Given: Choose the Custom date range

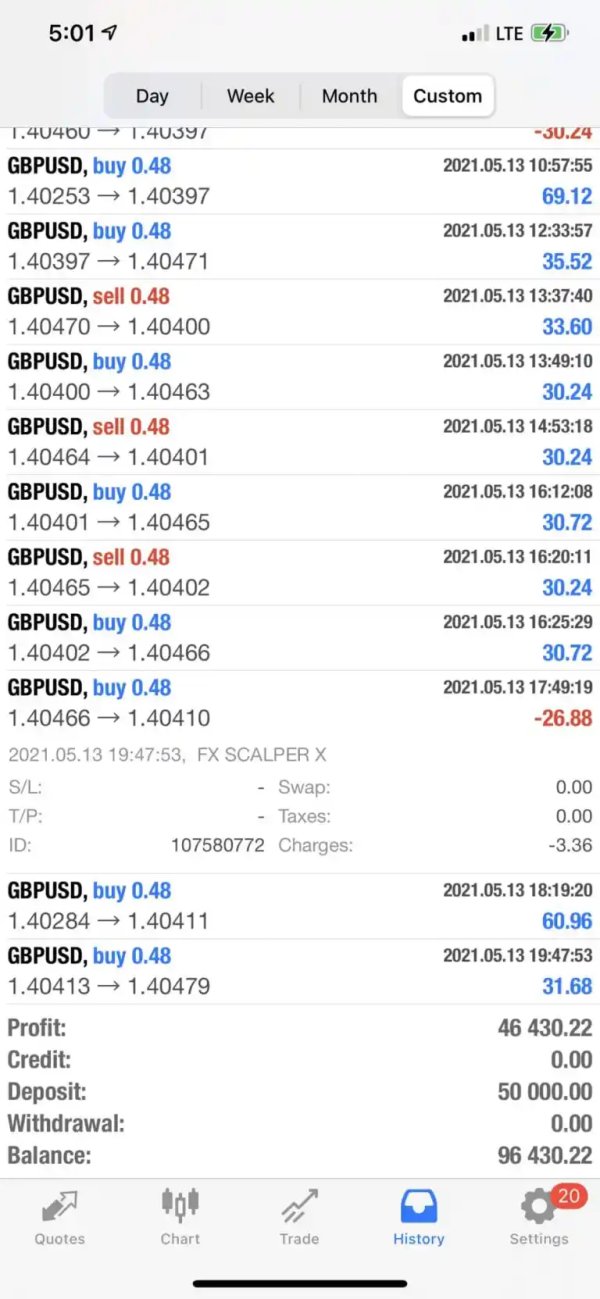Looking at the screenshot, I should [x=447, y=96].
